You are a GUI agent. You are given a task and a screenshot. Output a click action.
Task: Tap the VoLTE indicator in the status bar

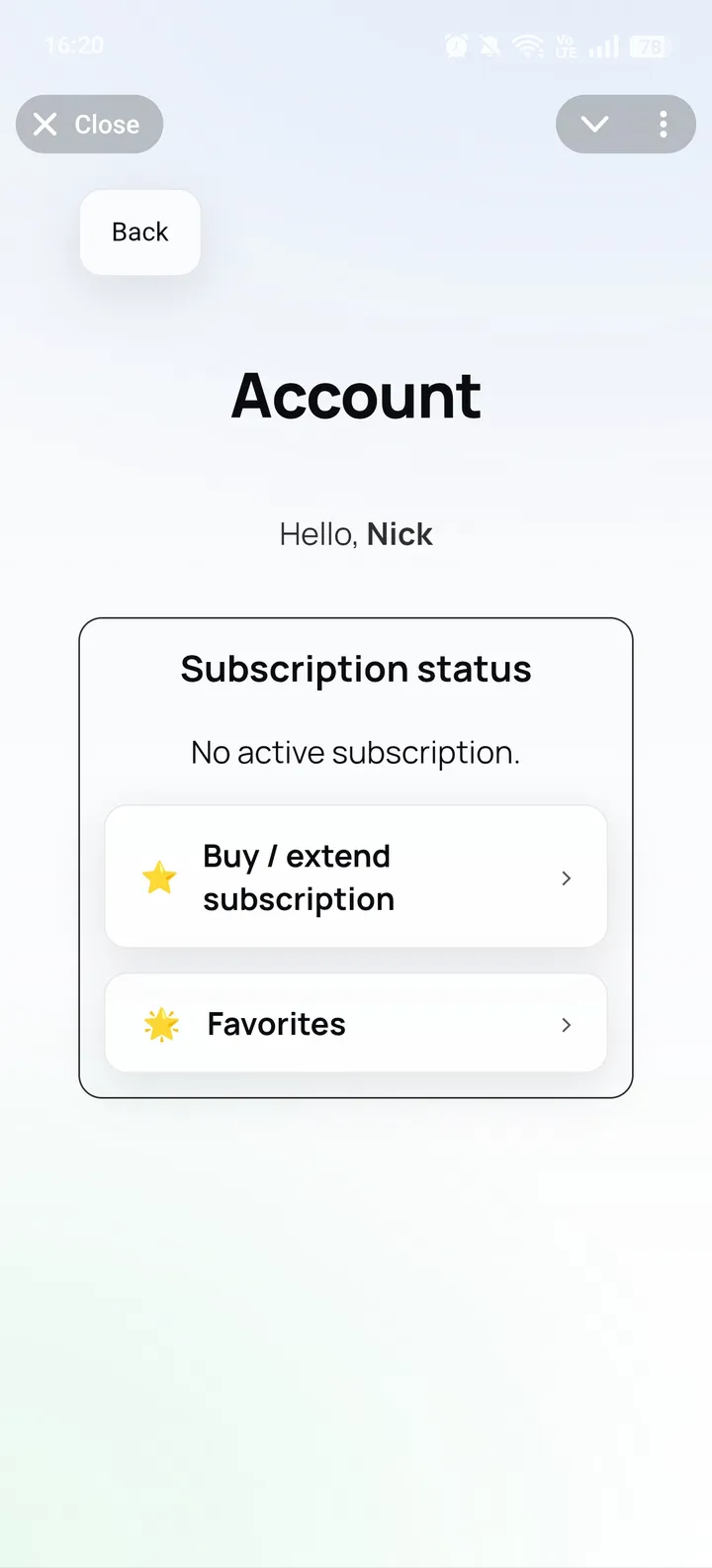566,46
